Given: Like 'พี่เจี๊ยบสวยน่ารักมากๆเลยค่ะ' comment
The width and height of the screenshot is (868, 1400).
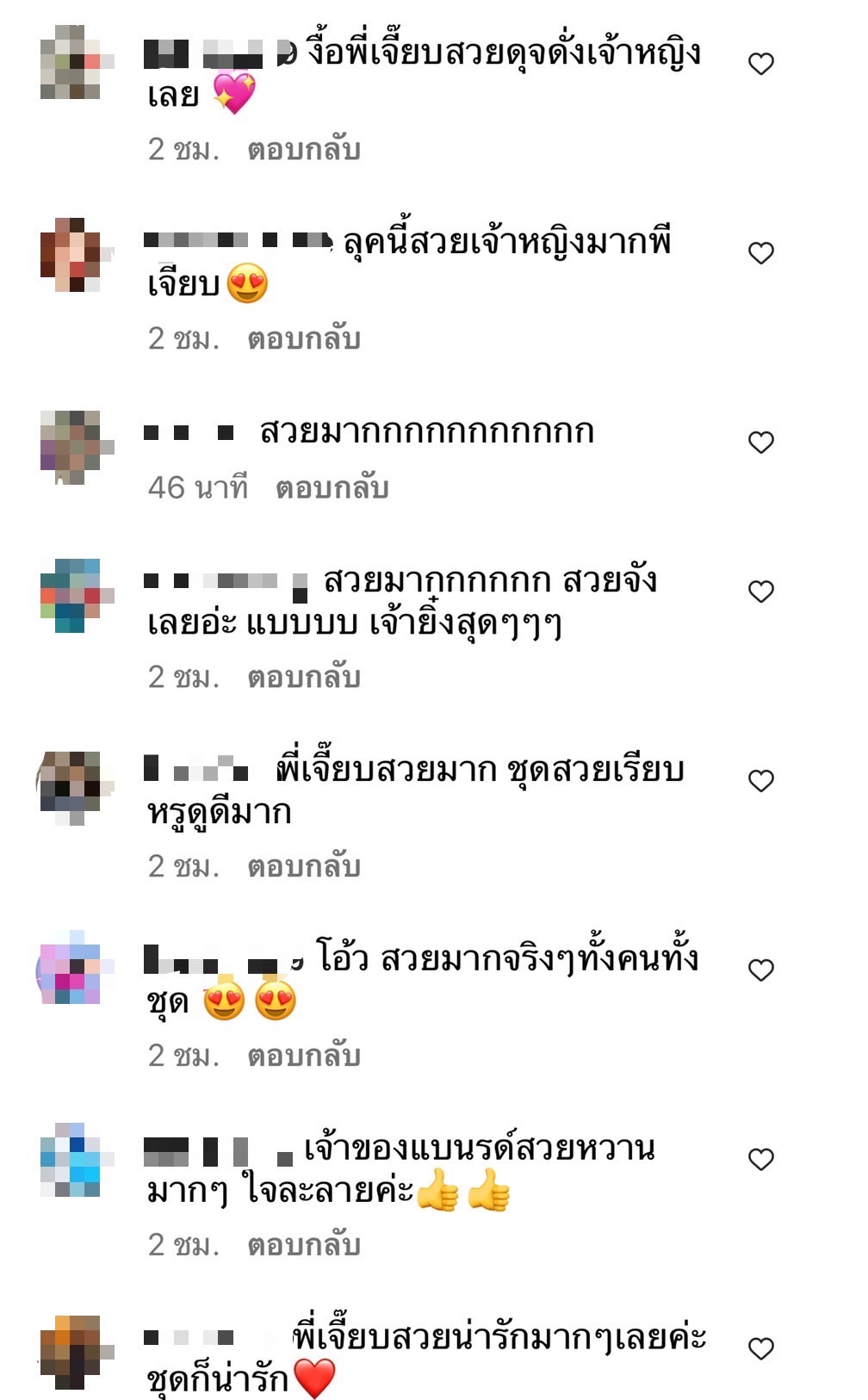Looking at the screenshot, I should point(760,1349).
